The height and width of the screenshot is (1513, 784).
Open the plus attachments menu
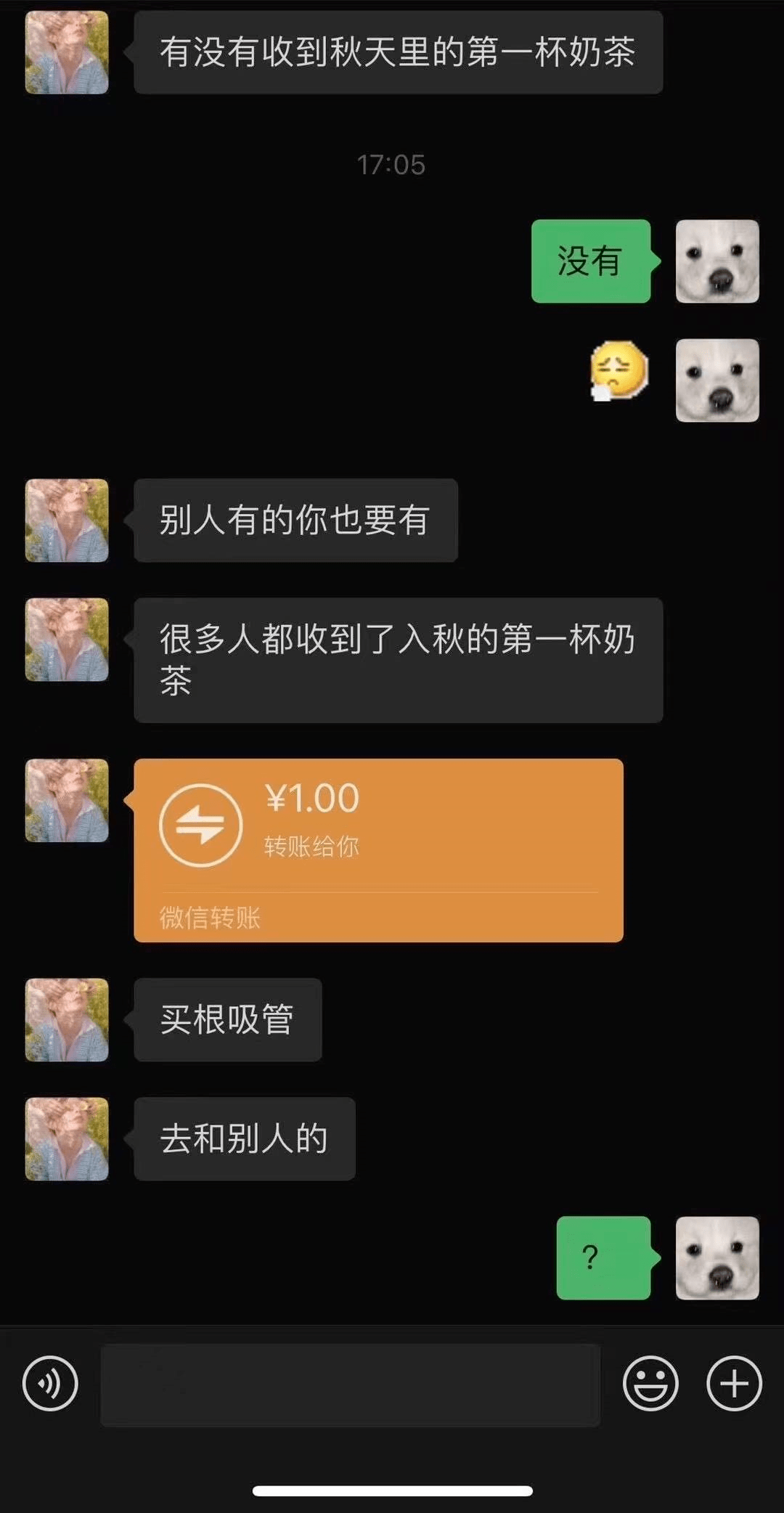pos(734,1384)
